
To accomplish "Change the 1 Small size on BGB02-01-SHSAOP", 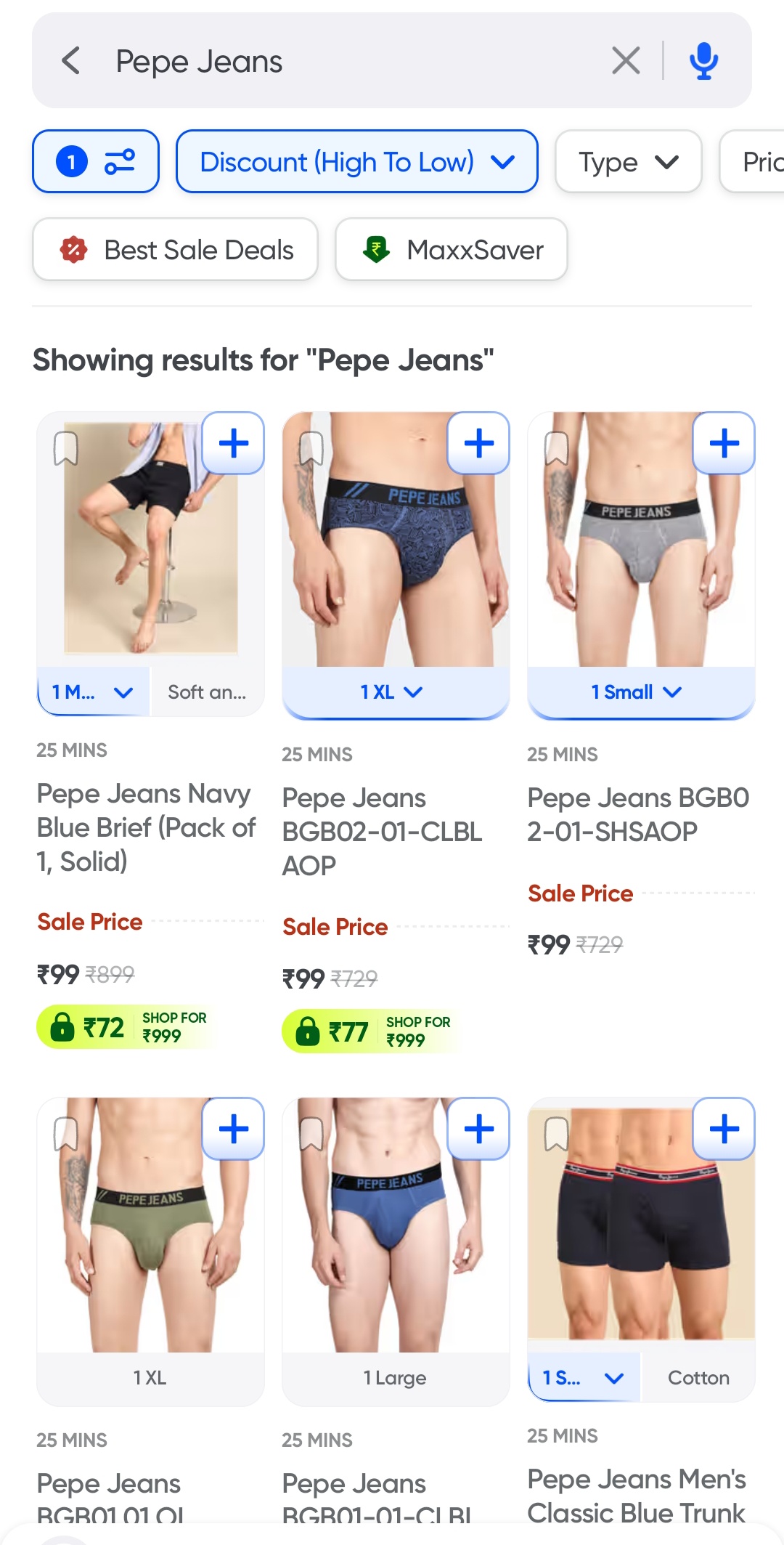I will click(637, 692).
